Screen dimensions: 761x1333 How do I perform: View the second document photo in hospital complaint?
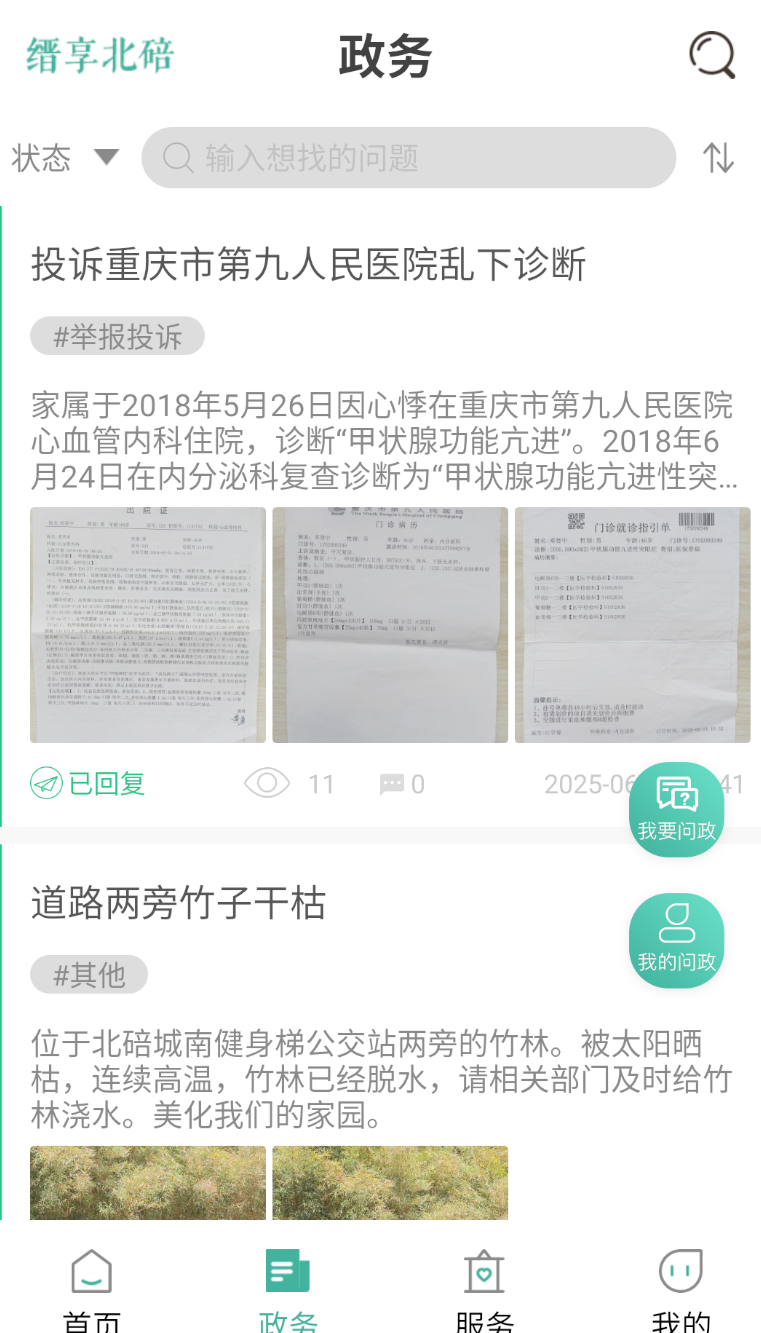390,625
